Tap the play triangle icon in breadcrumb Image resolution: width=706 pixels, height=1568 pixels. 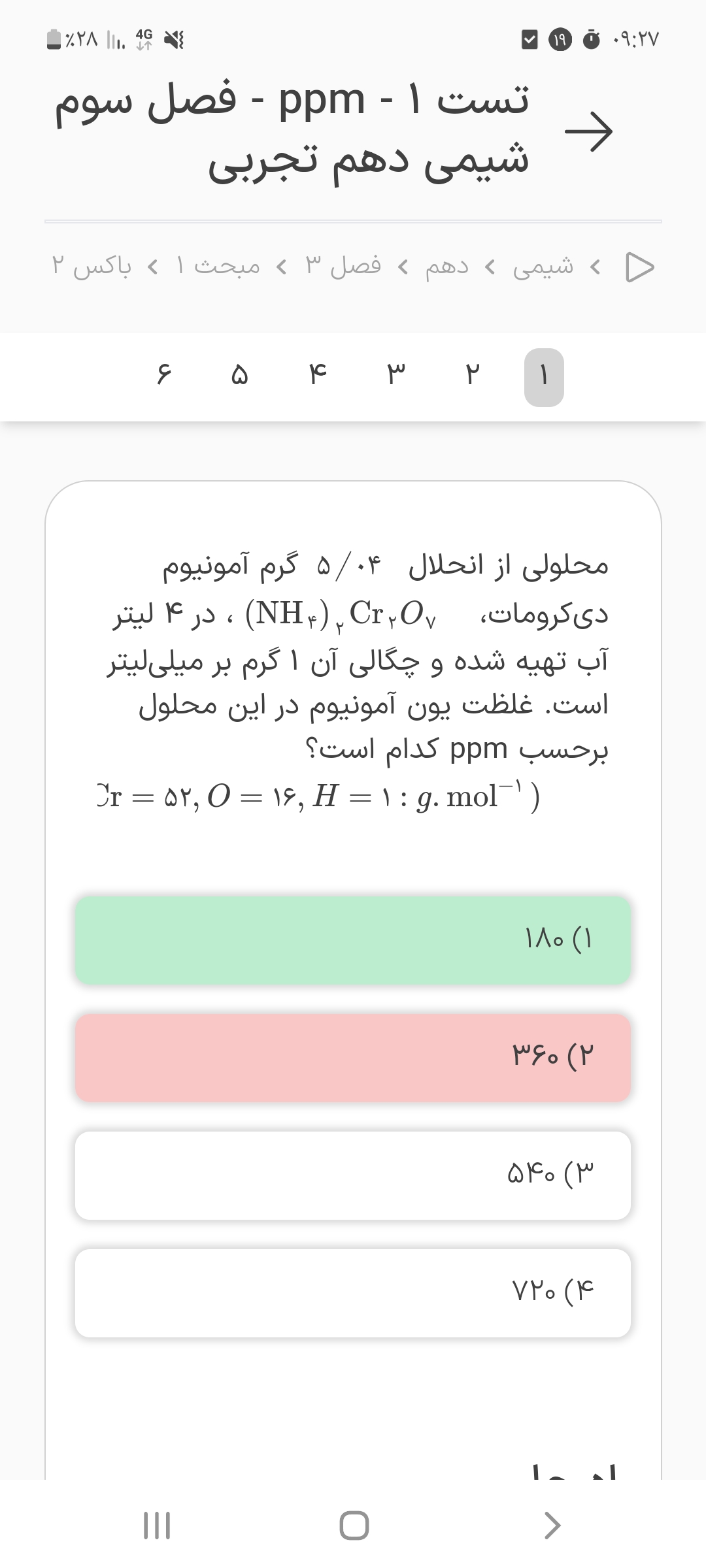(639, 267)
